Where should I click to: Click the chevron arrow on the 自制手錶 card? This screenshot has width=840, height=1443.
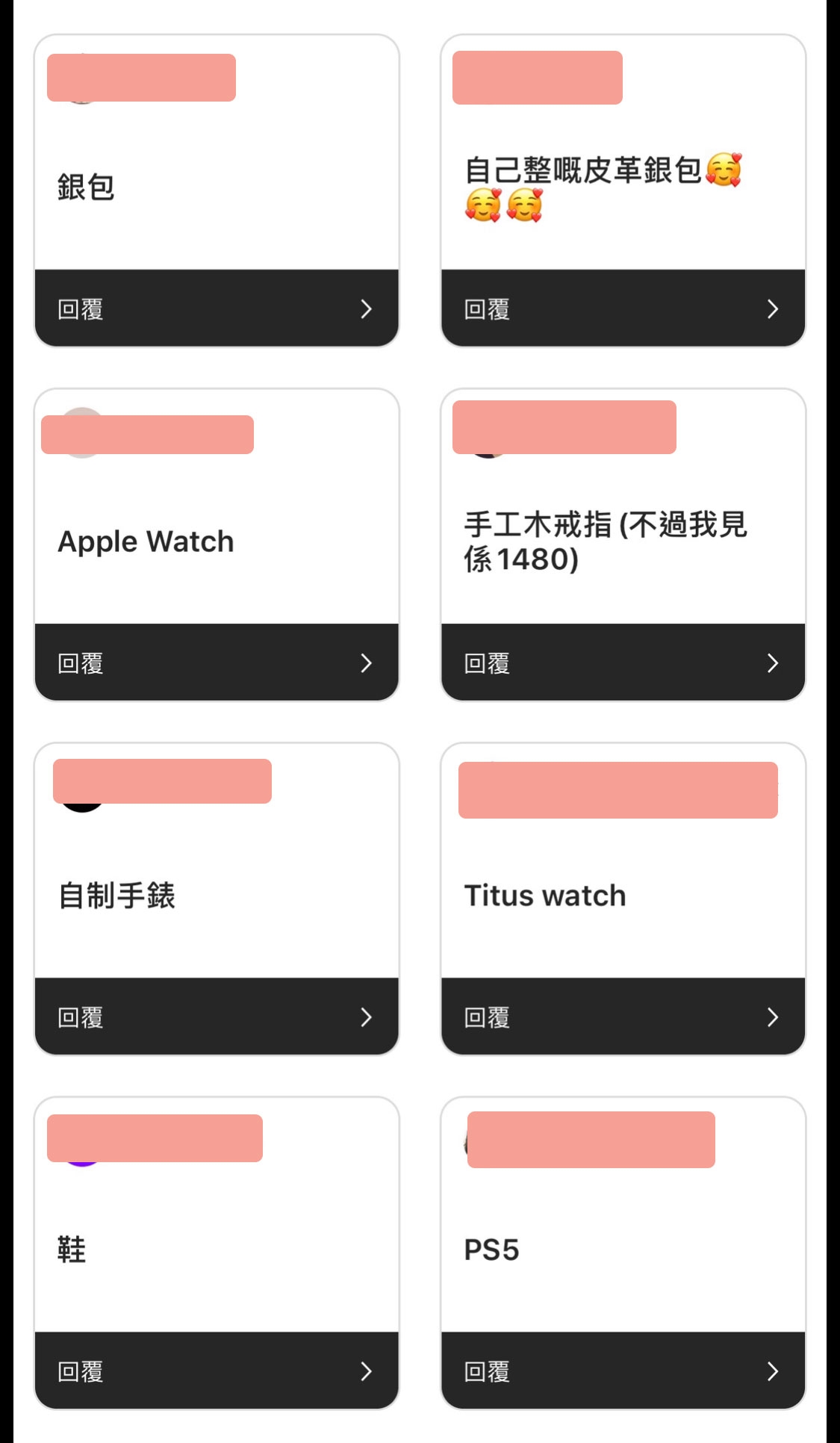click(366, 1017)
